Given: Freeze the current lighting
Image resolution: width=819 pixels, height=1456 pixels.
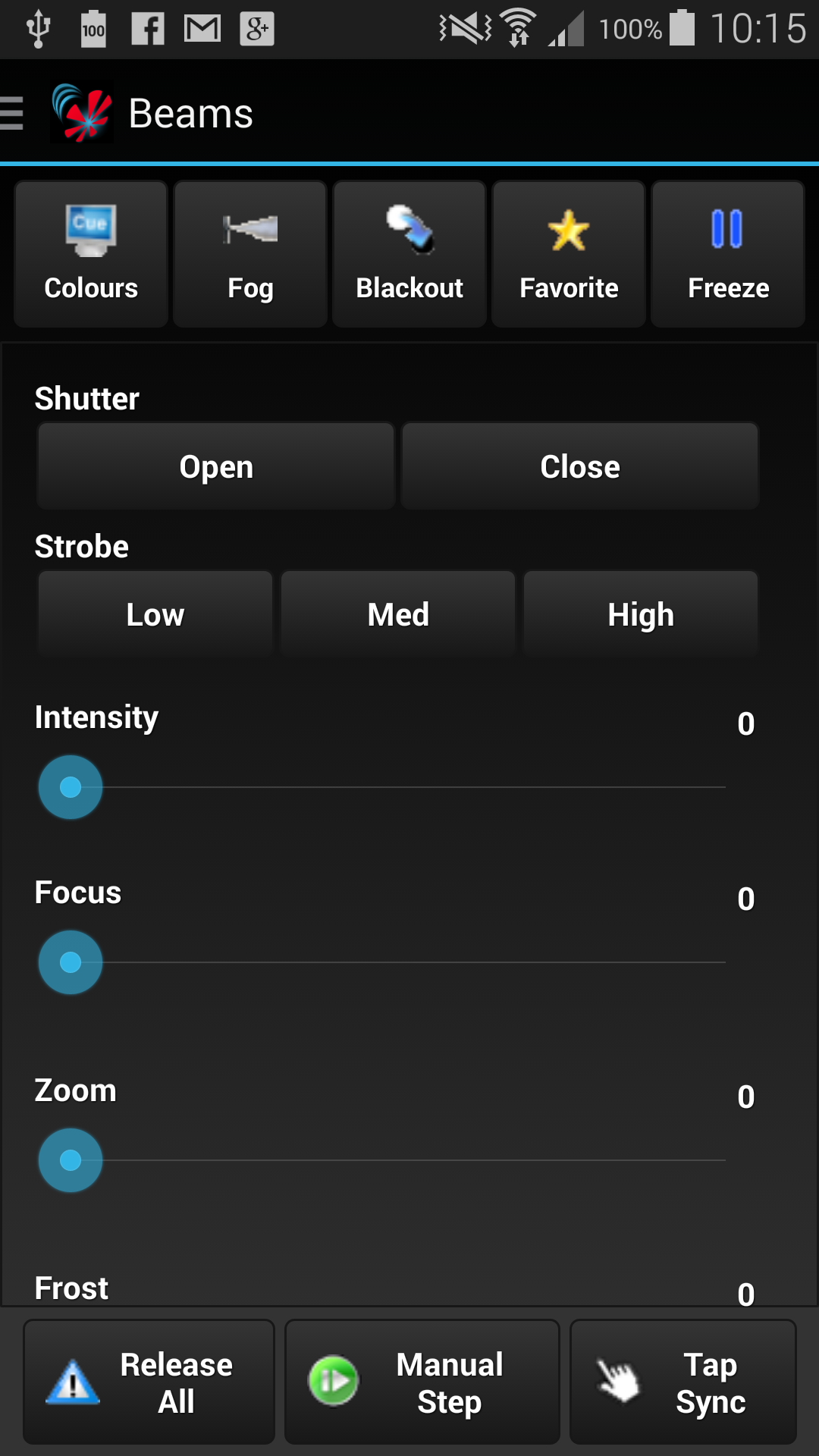Looking at the screenshot, I should pyautogui.click(x=728, y=254).
